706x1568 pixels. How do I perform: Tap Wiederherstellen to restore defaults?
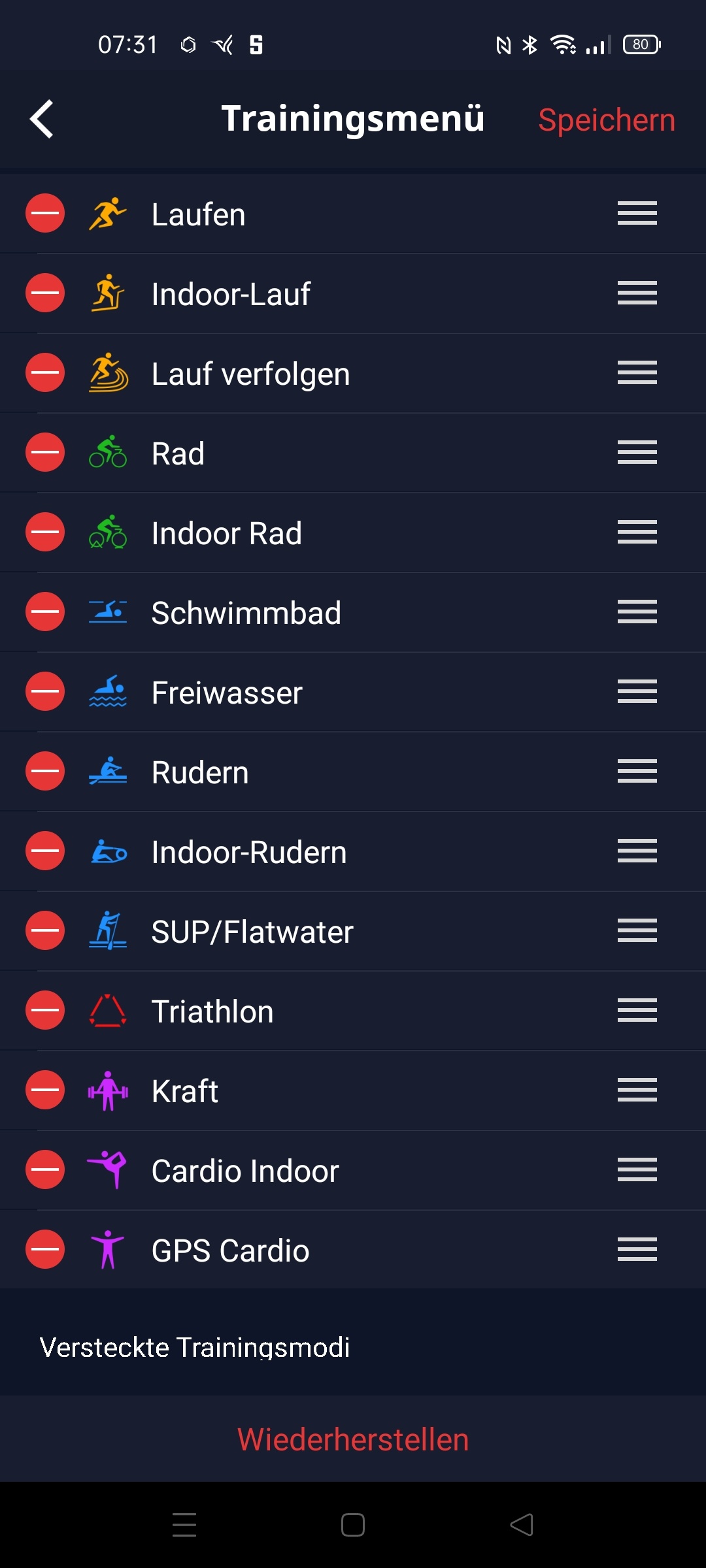(x=353, y=1439)
